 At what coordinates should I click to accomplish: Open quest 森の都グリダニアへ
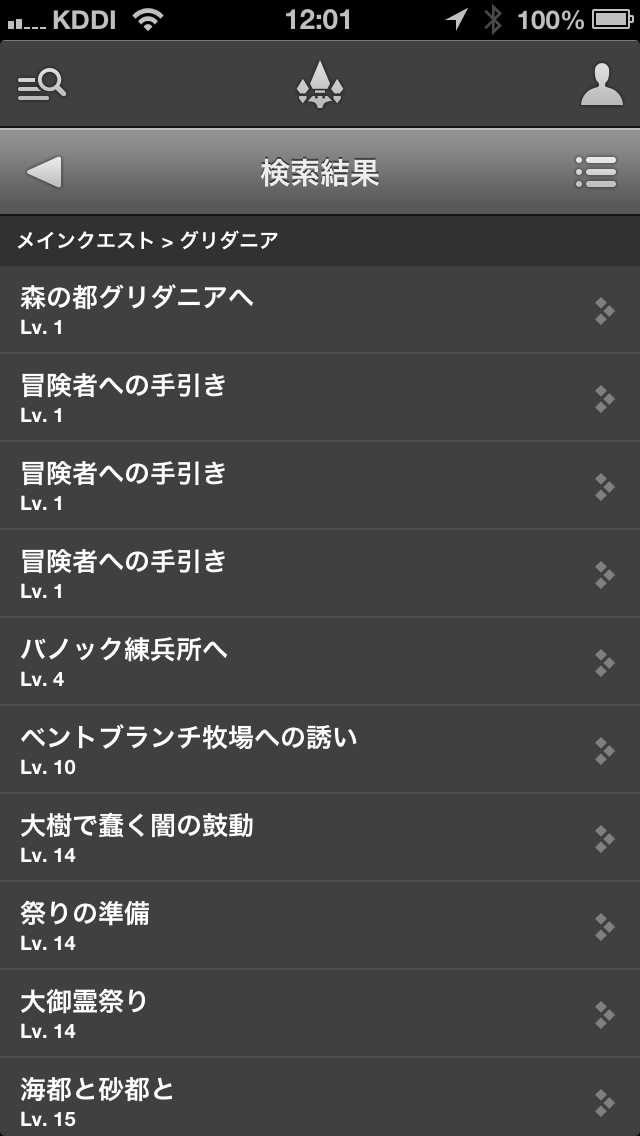click(320, 310)
